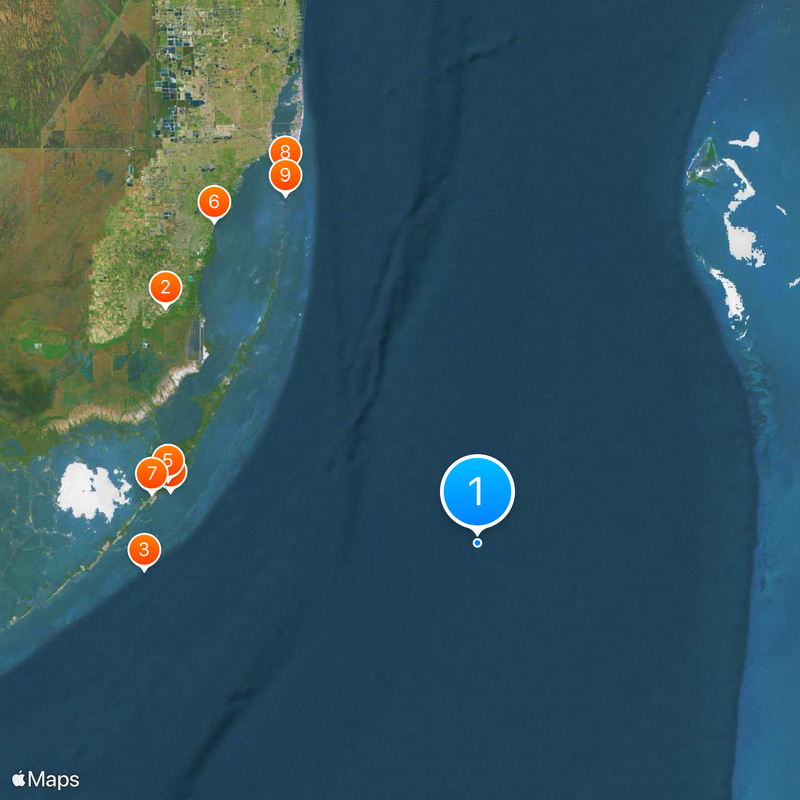The width and height of the screenshot is (800, 800).
Task: Tap the orange pin numbered 9
Action: pyautogui.click(x=286, y=177)
